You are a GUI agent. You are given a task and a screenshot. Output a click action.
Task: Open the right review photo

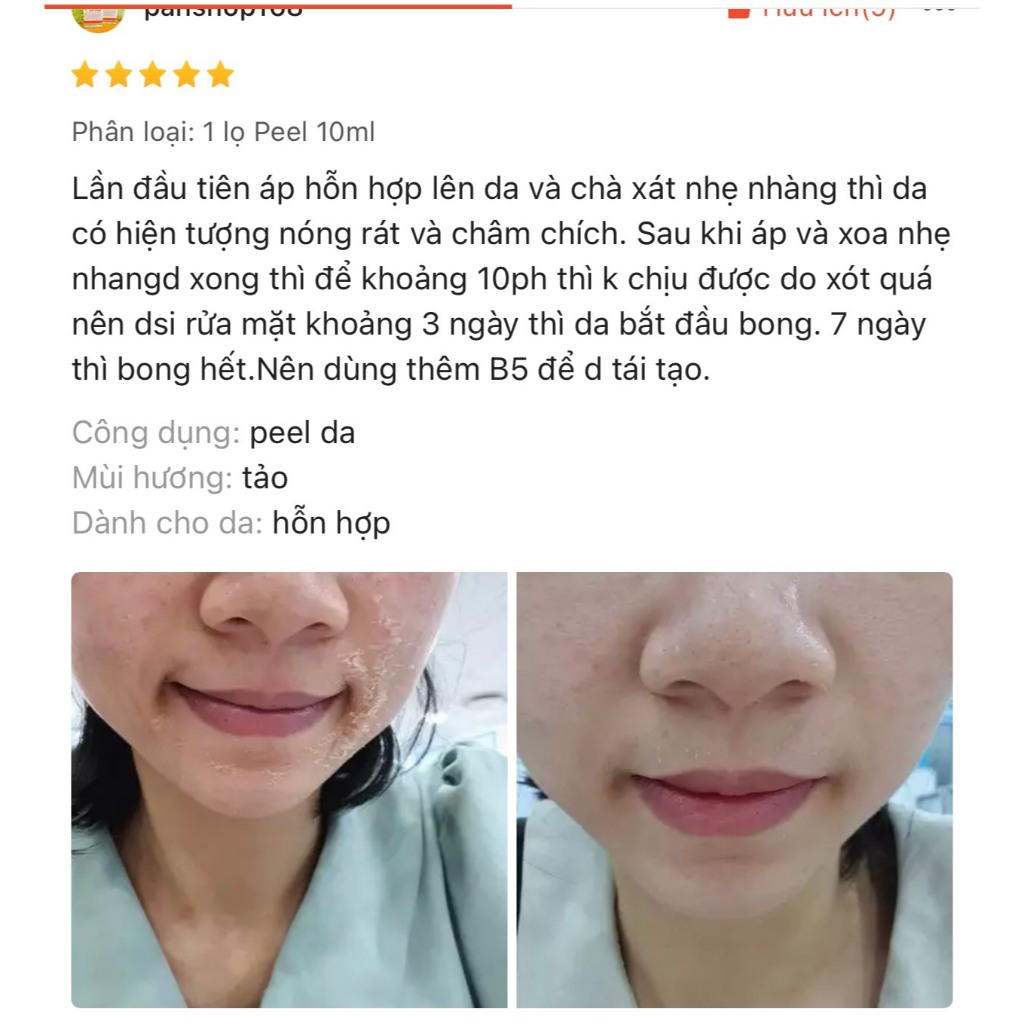pos(734,789)
